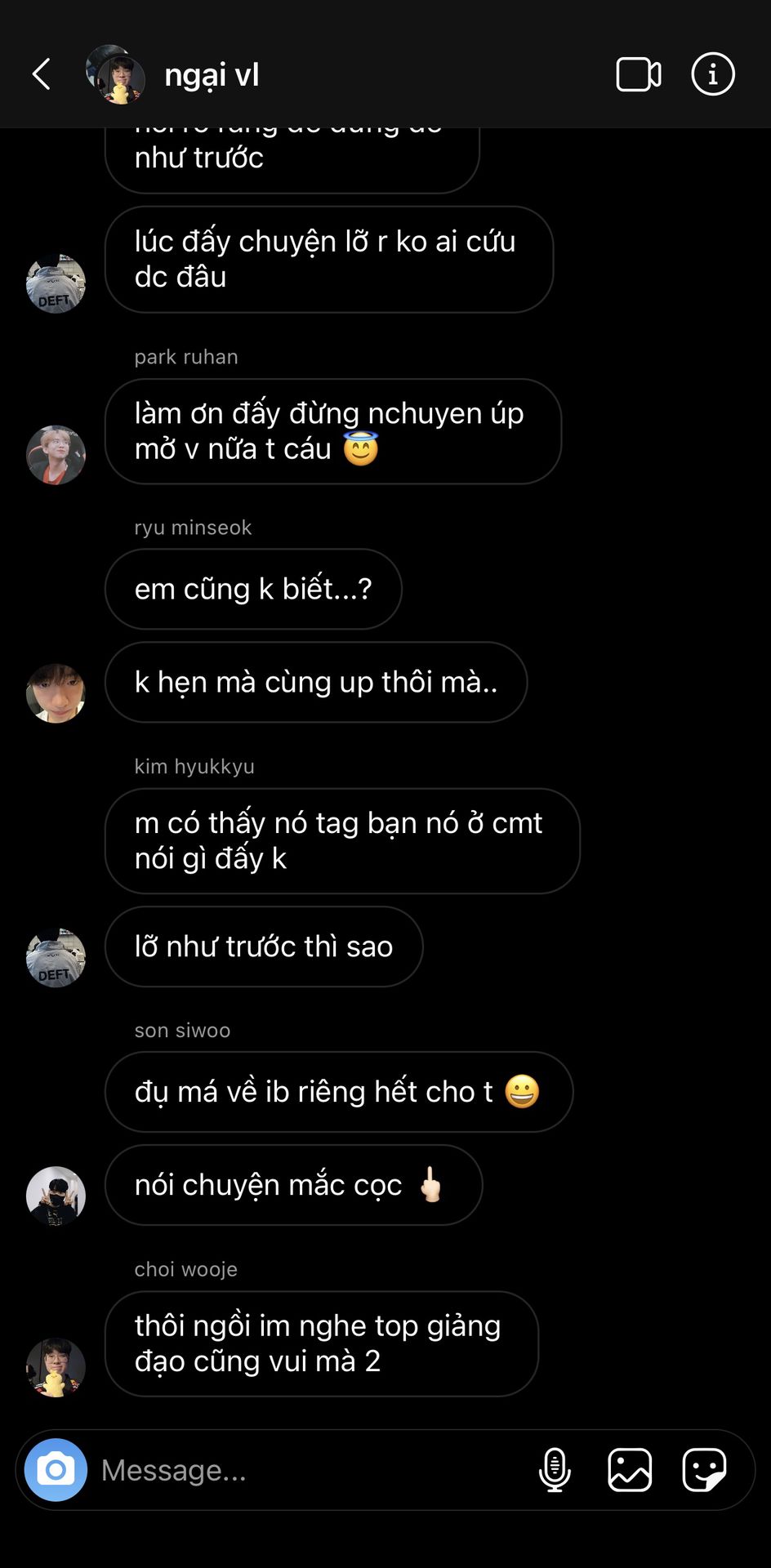View park ruhan's profile avatar

coord(56,455)
